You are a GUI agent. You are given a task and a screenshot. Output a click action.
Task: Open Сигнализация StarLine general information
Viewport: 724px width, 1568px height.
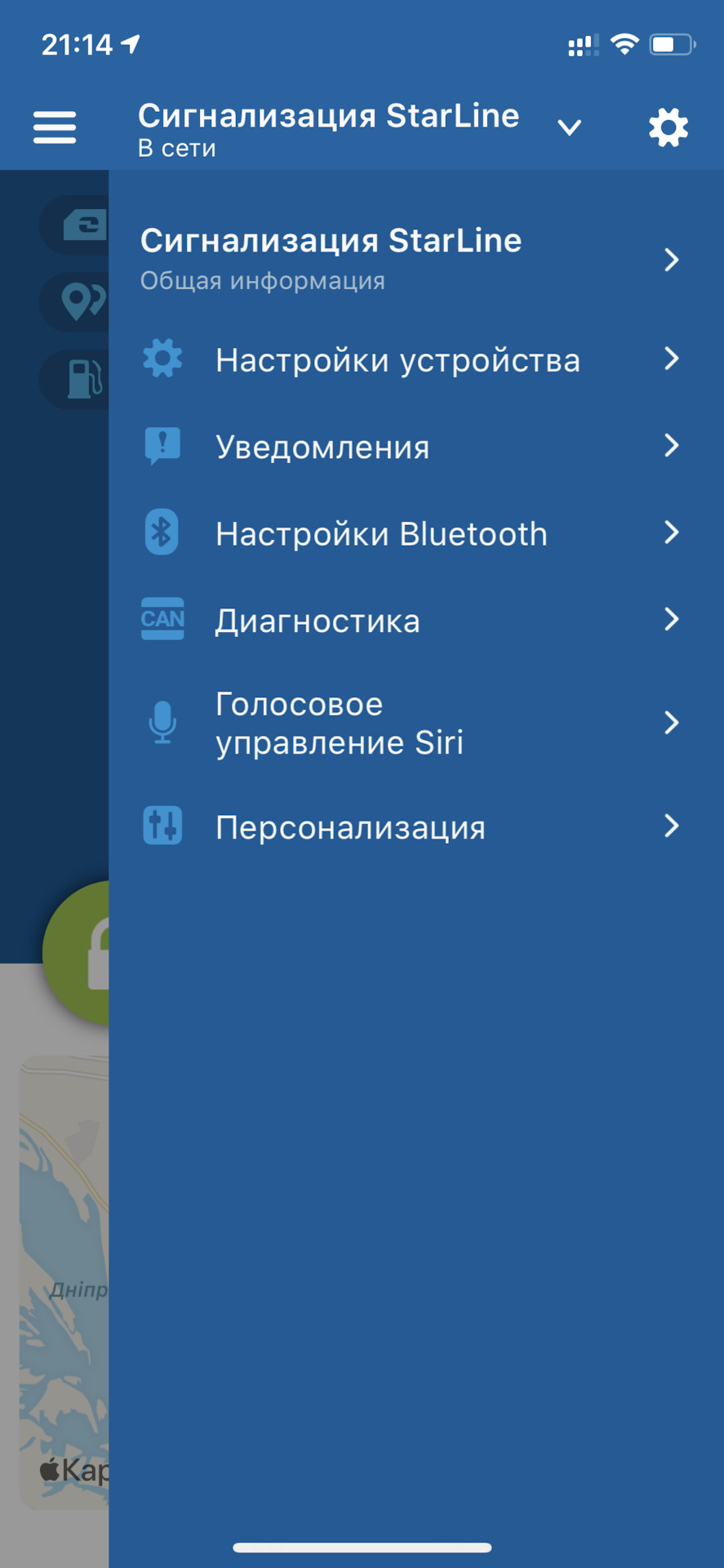click(x=408, y=259)
